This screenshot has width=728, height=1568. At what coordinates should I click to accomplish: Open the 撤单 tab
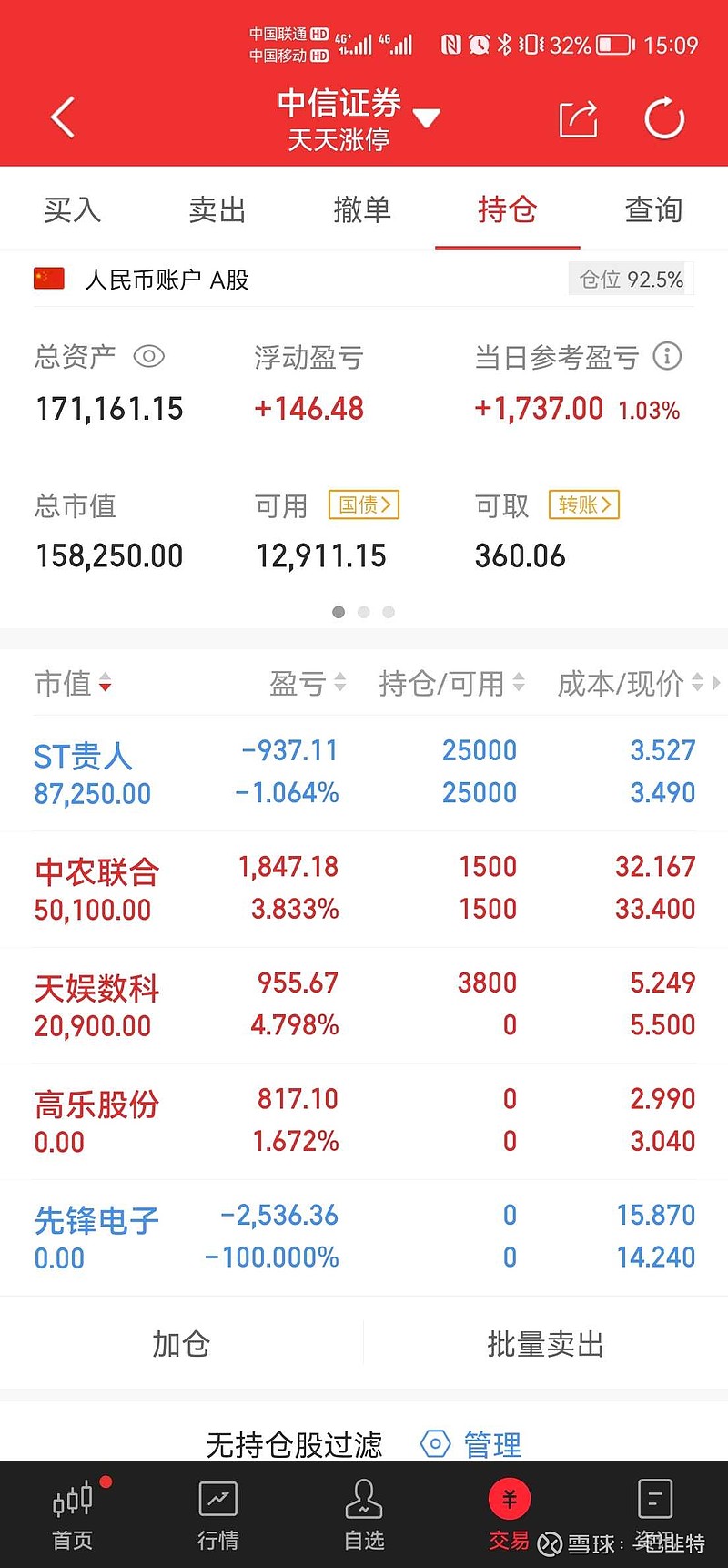click(x=362, y=210)
